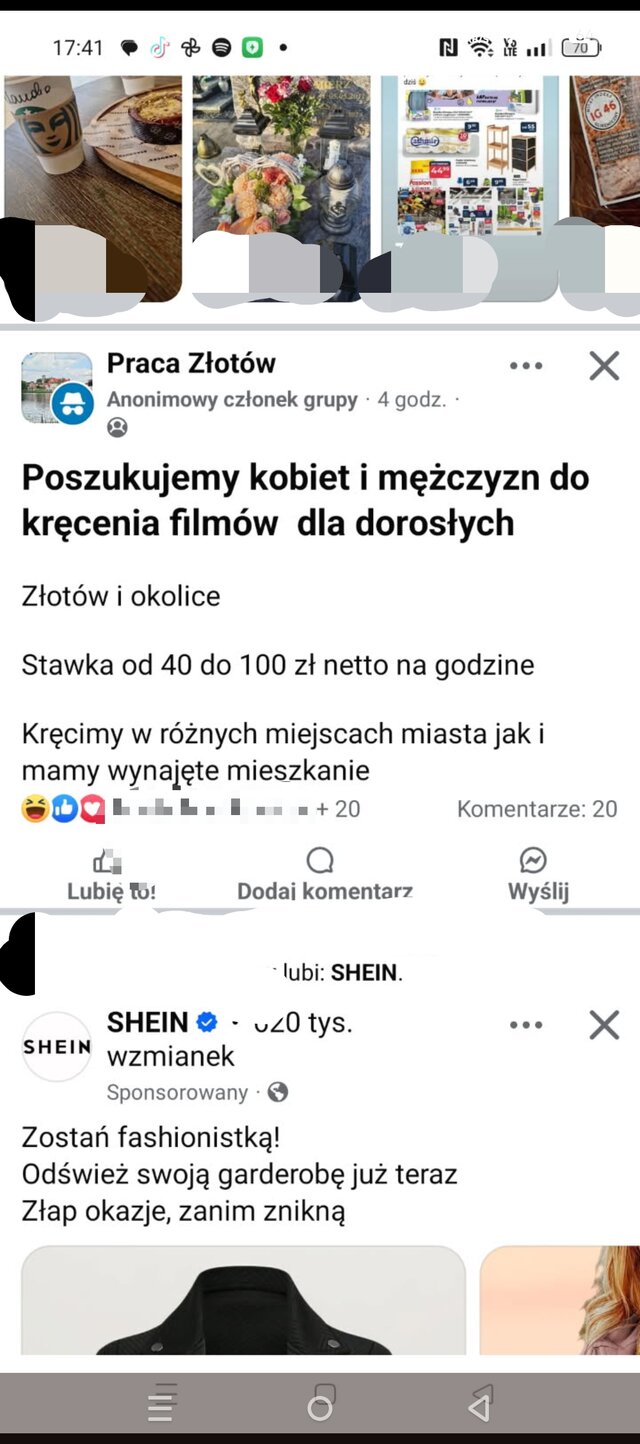This screenshot has width=640, height=1444.
Task: Open the Praca Złotów group page
Action: (191, 363)
